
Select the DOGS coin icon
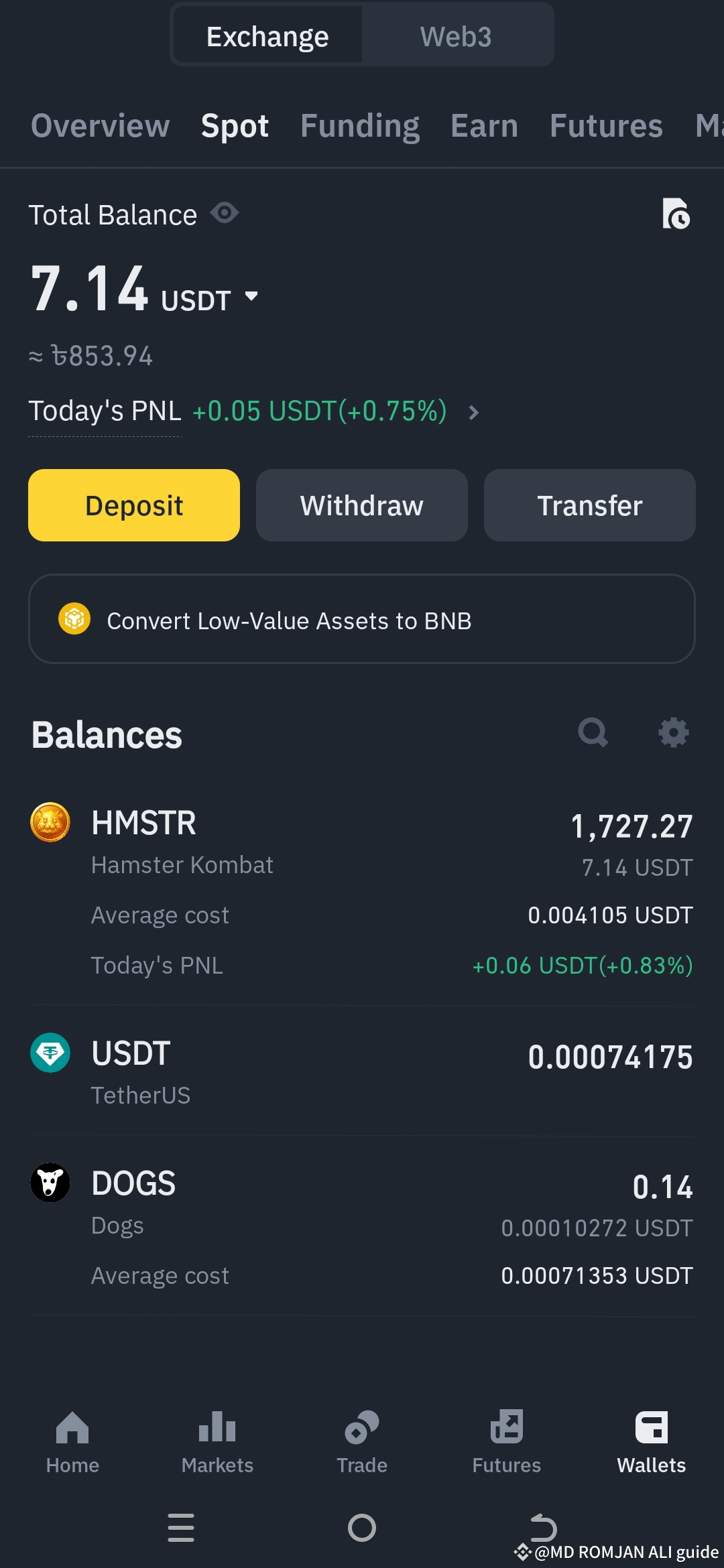49,1183
